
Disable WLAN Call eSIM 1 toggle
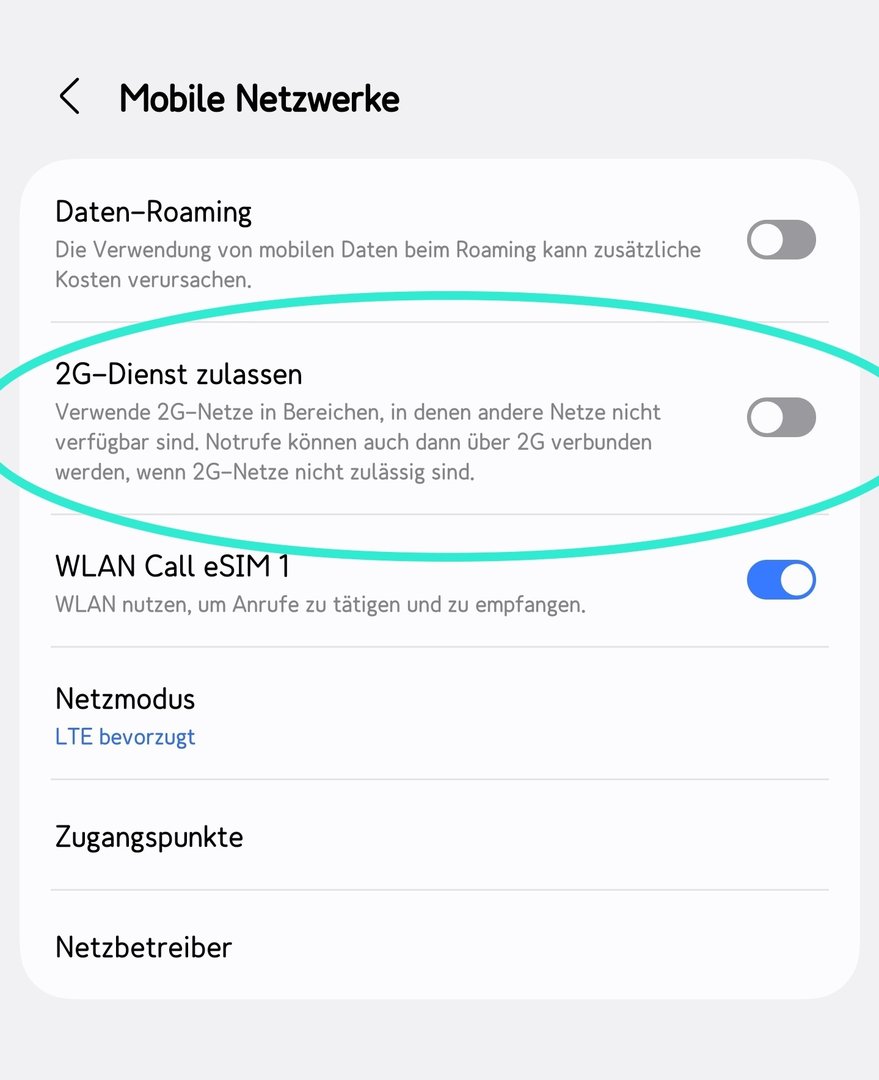pyautogui.click(x=781, y=580)
